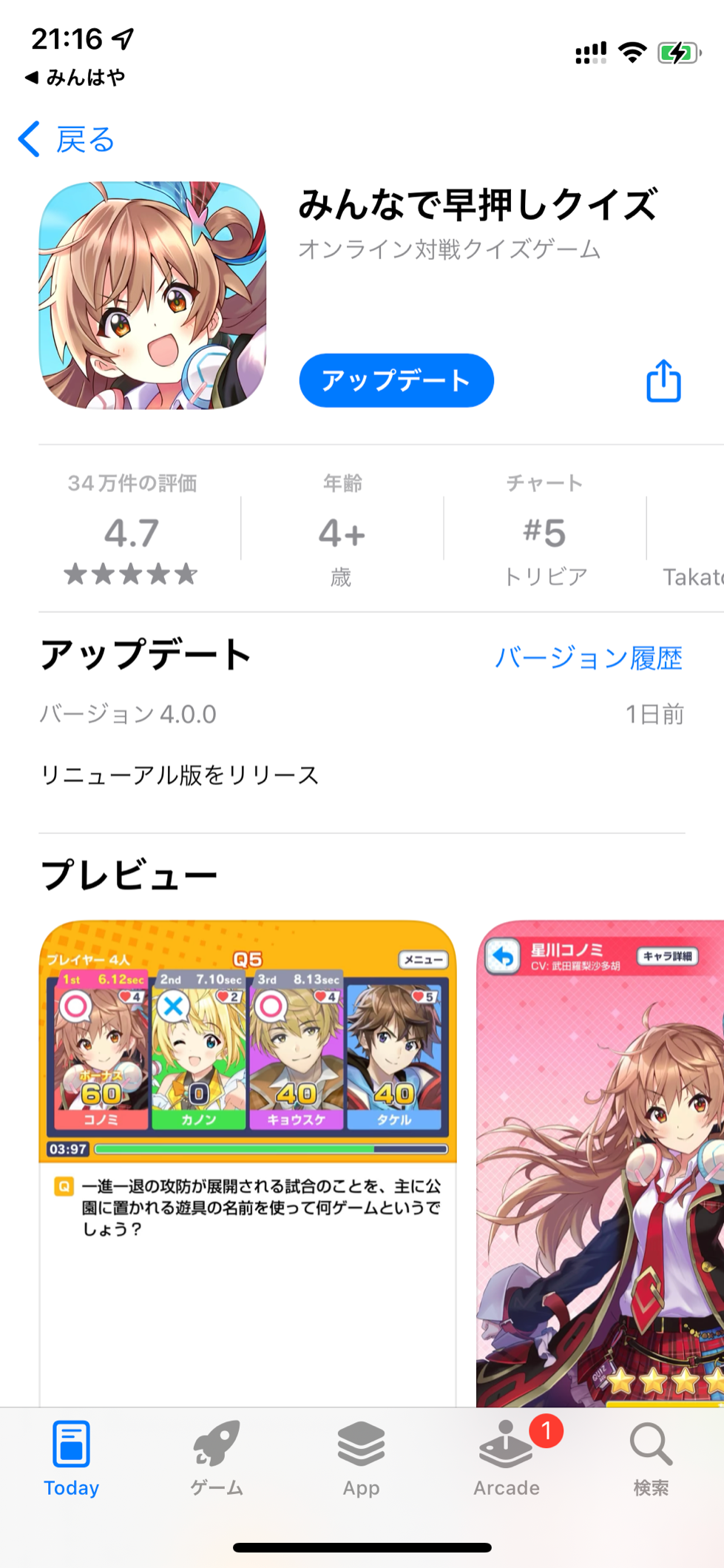Open the quiz gameplay preview screenshot
Image resolution: width=724 pixels, height=1568 pixels.
click(247, 1162)
